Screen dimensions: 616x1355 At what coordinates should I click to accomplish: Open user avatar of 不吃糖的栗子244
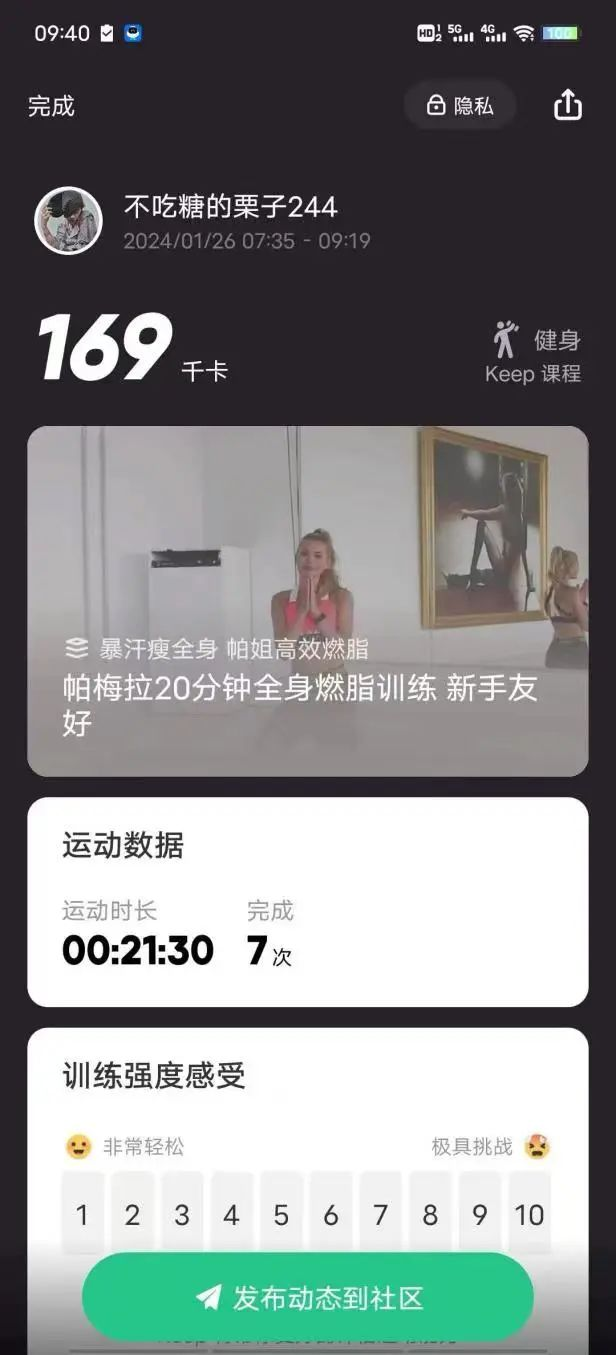click(x=68, y=220)
